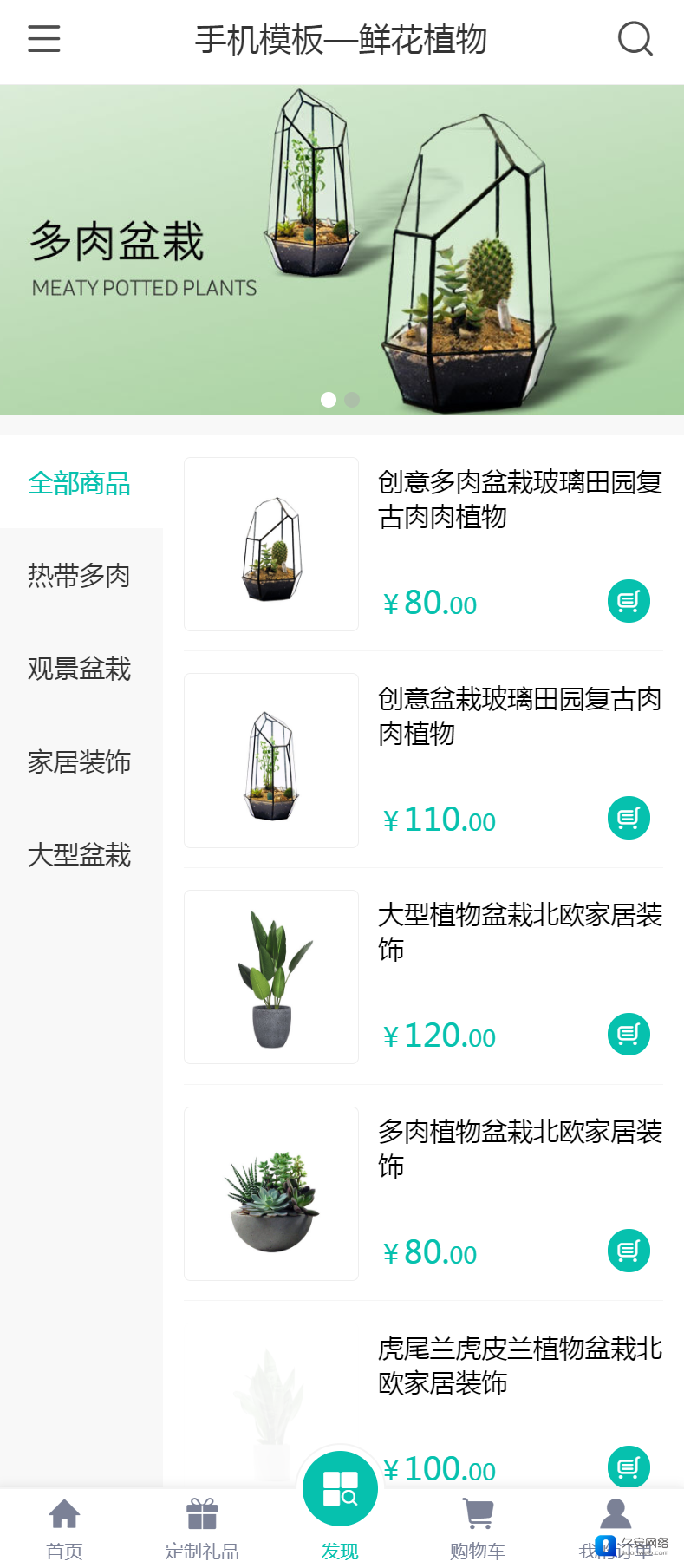Viewport: 684px width, 1568px height.
Task: Jump to the second banner slide dot
Action: coord(352,400)
